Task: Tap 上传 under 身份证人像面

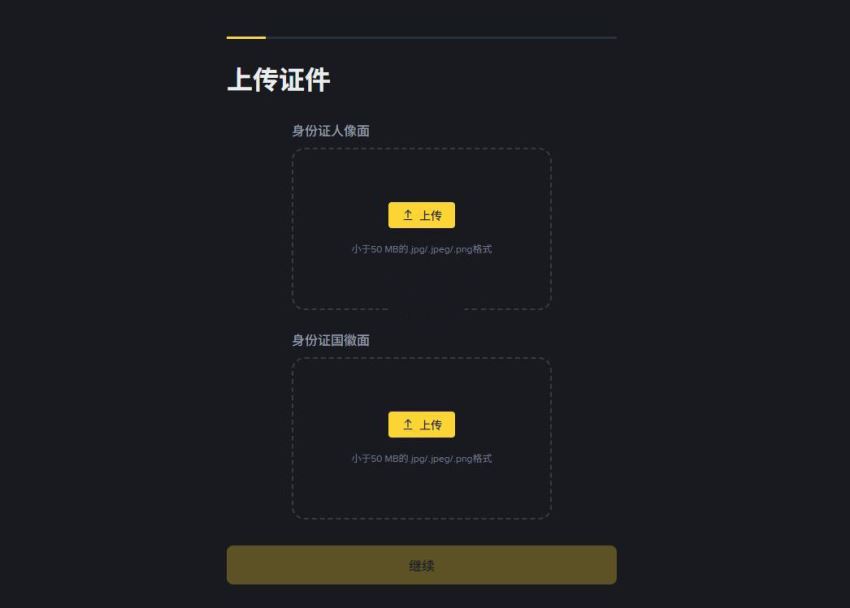Action: click(x=421, y=215)
